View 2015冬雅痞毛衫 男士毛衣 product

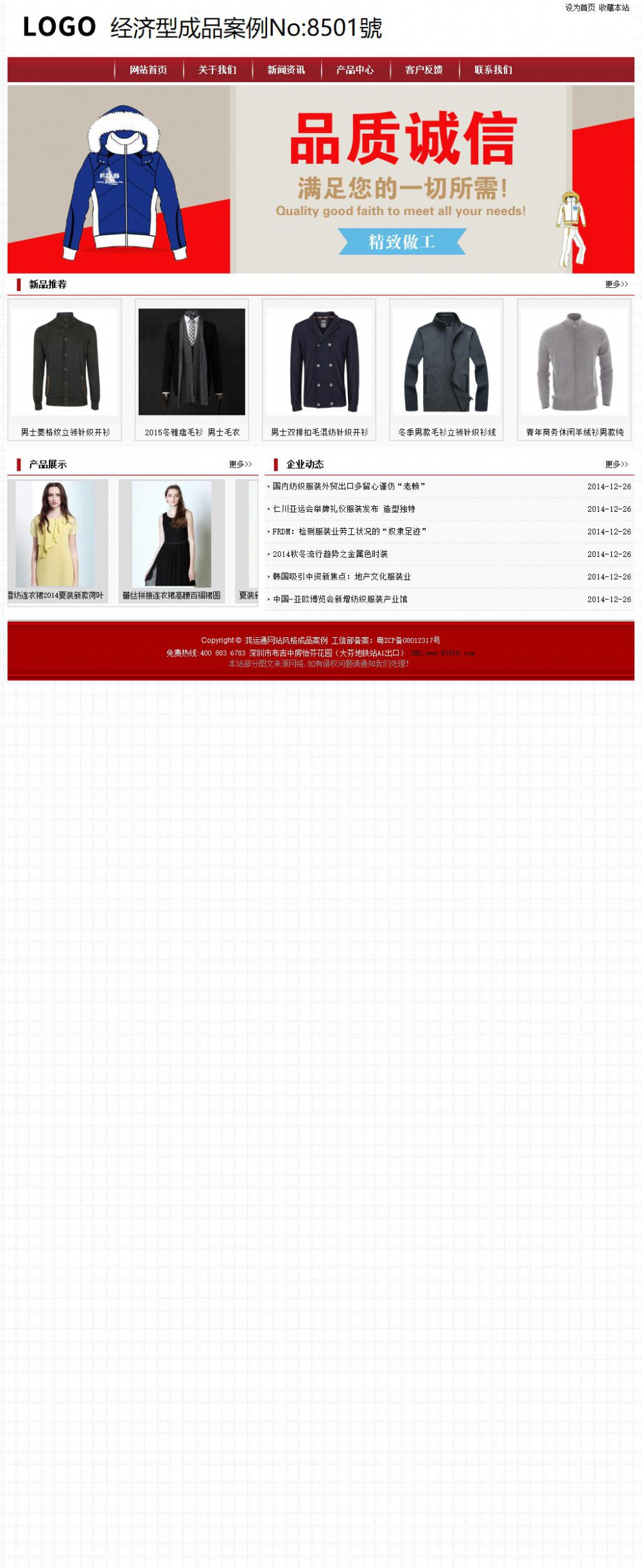[x=192, y=363]
